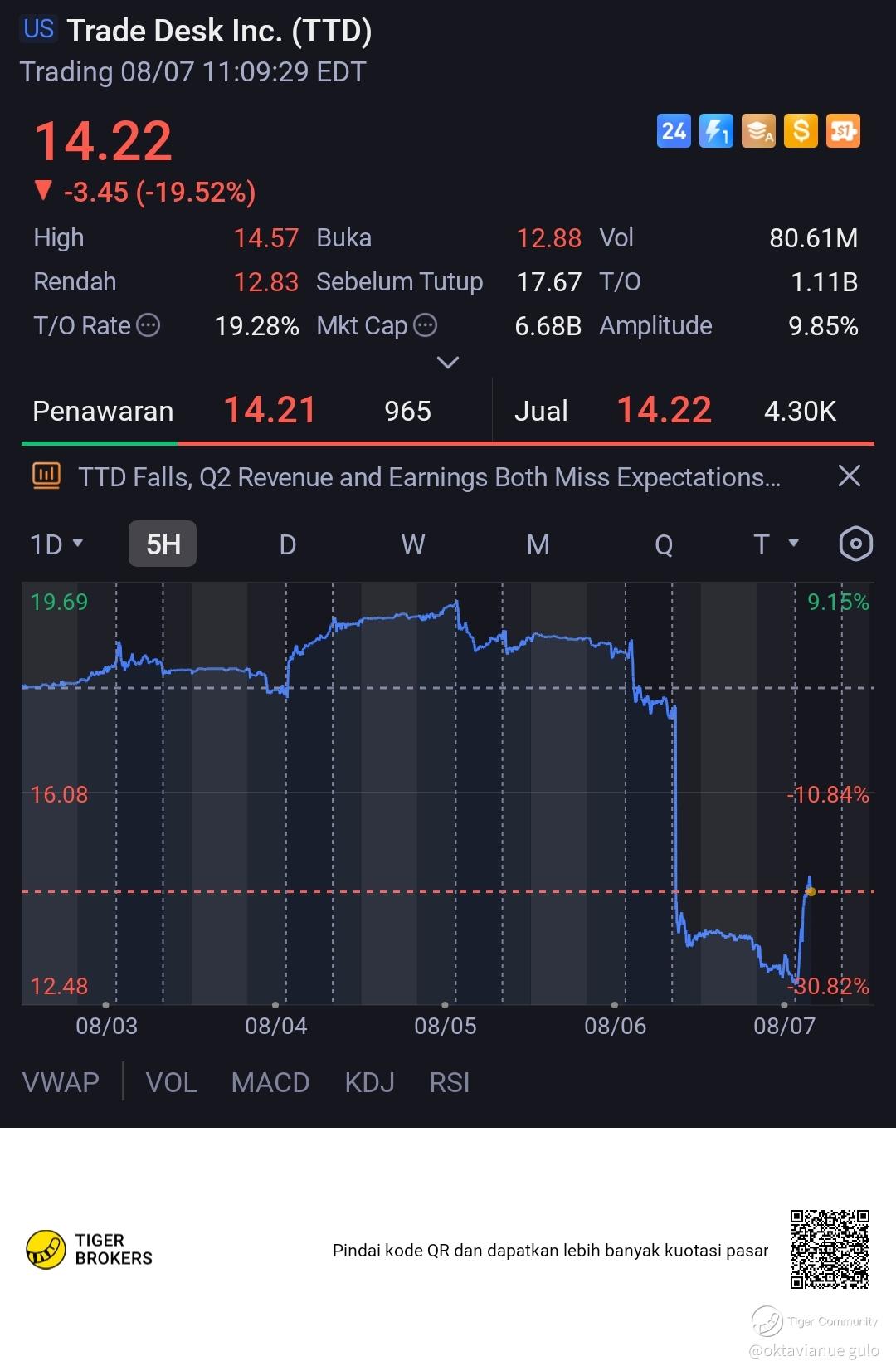Image resolution: width=896 pixels, height=1371 pixels.
Task: Select the 5H chart period
Action: [x=163, y=544]
